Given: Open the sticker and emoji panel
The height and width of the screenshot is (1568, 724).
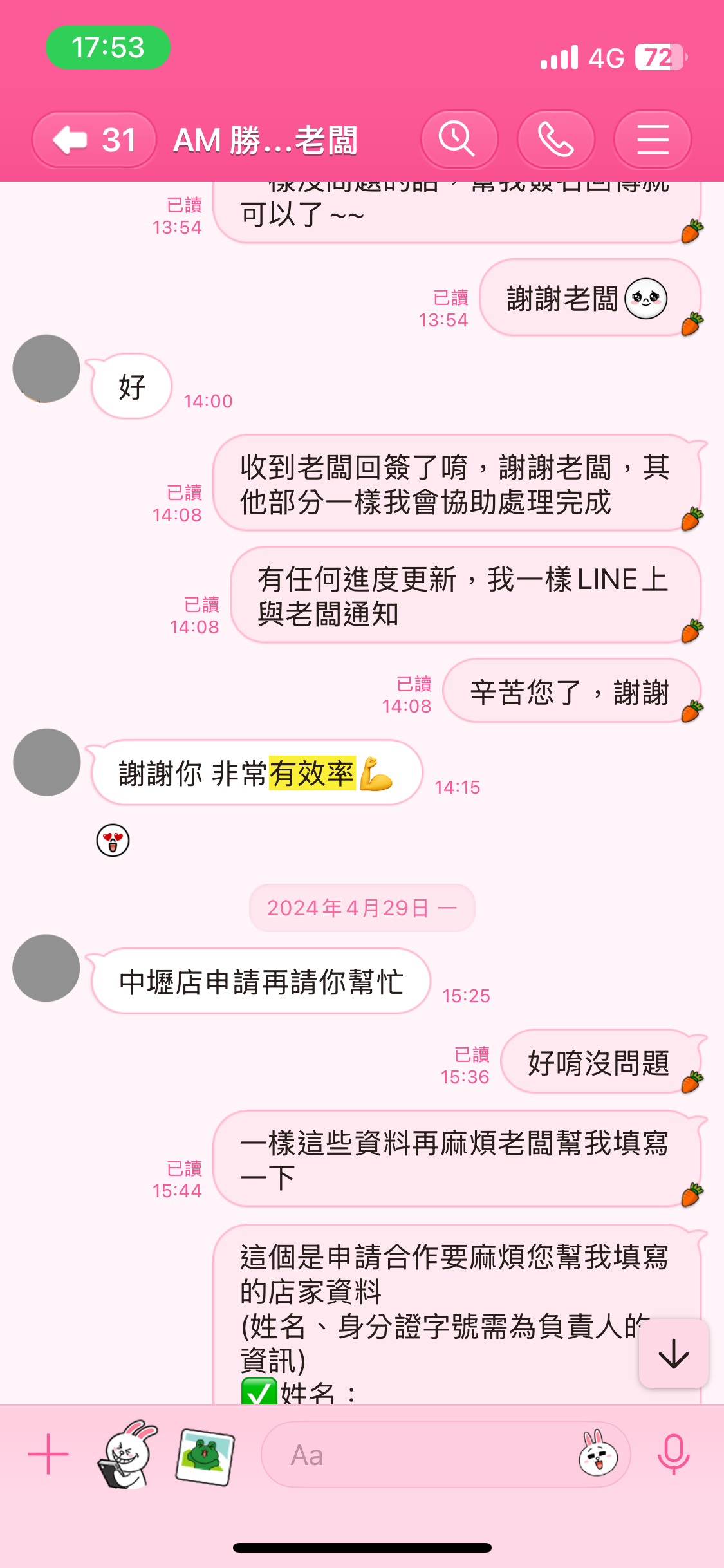Looking at the screenshot, I should (597, 1454).
